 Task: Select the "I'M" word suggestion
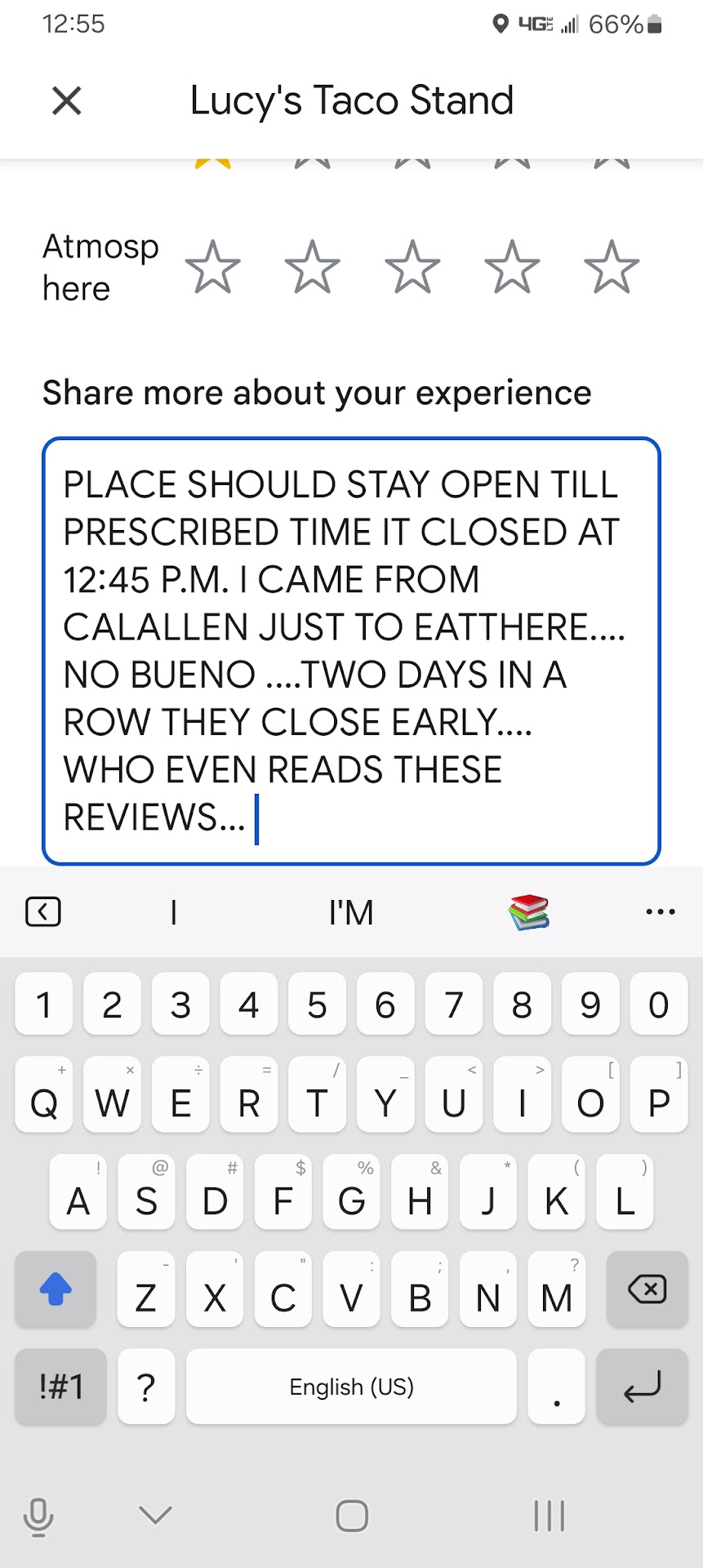(x=351, y=912)
